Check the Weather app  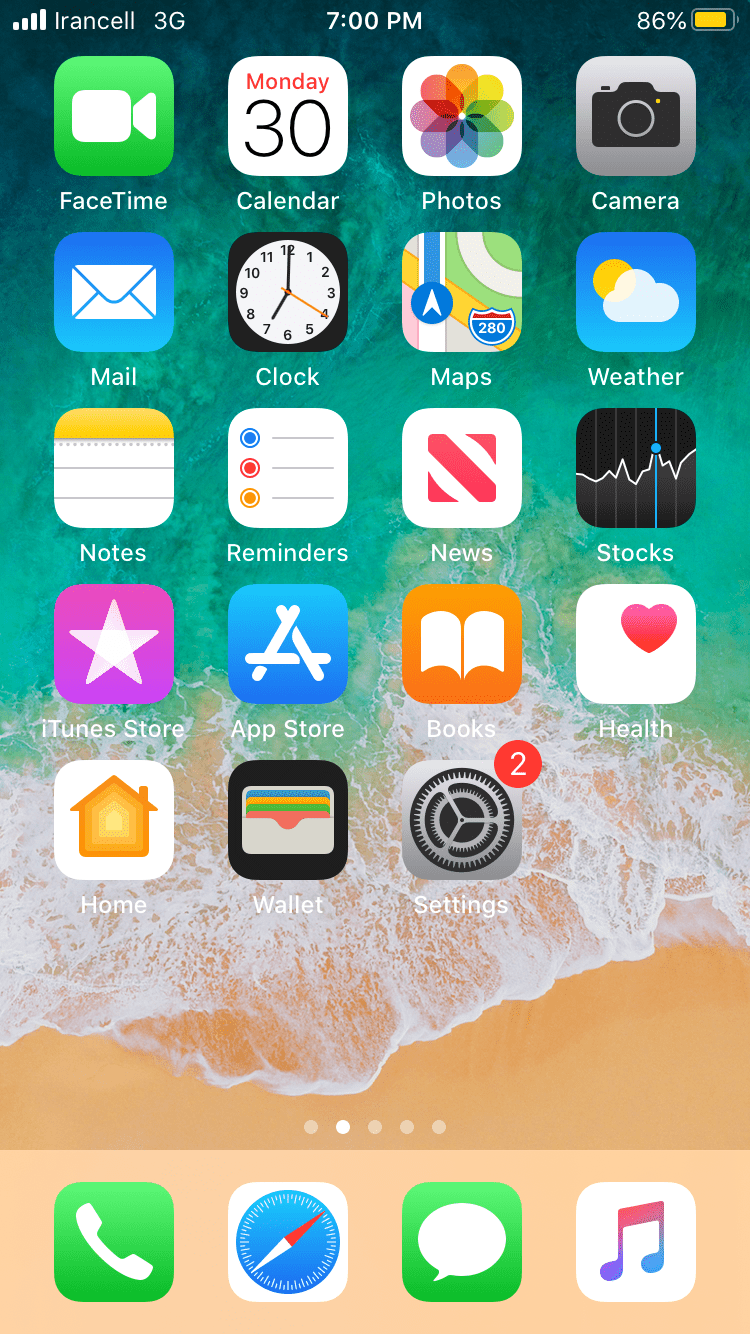coord(636,292)
